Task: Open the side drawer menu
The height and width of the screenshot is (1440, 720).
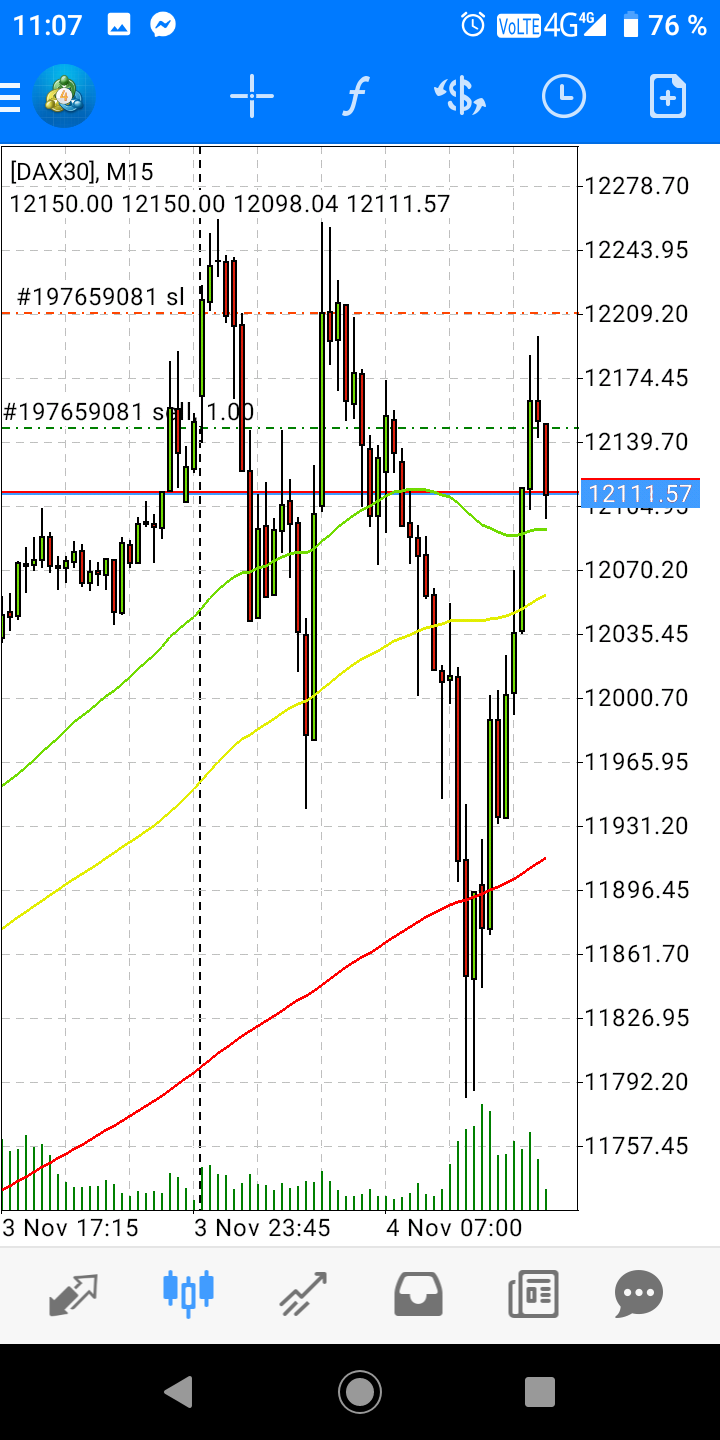Action: point(12,97)
